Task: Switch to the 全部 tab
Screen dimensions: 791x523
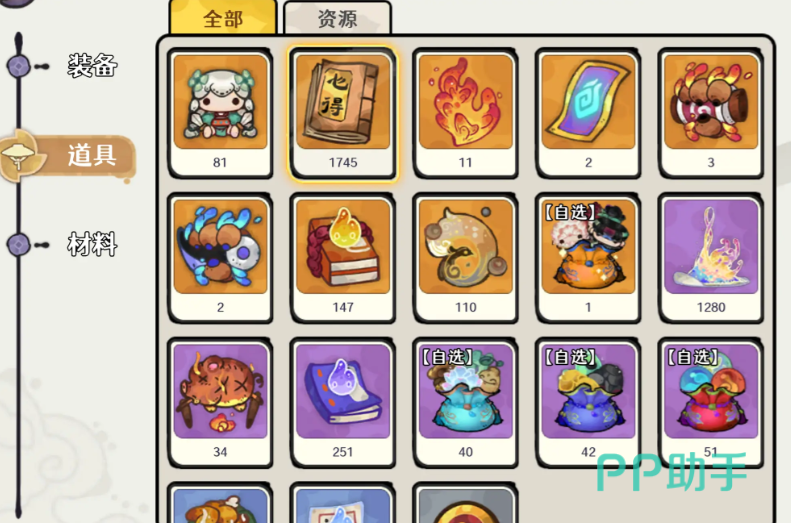Action: (222, 19)
